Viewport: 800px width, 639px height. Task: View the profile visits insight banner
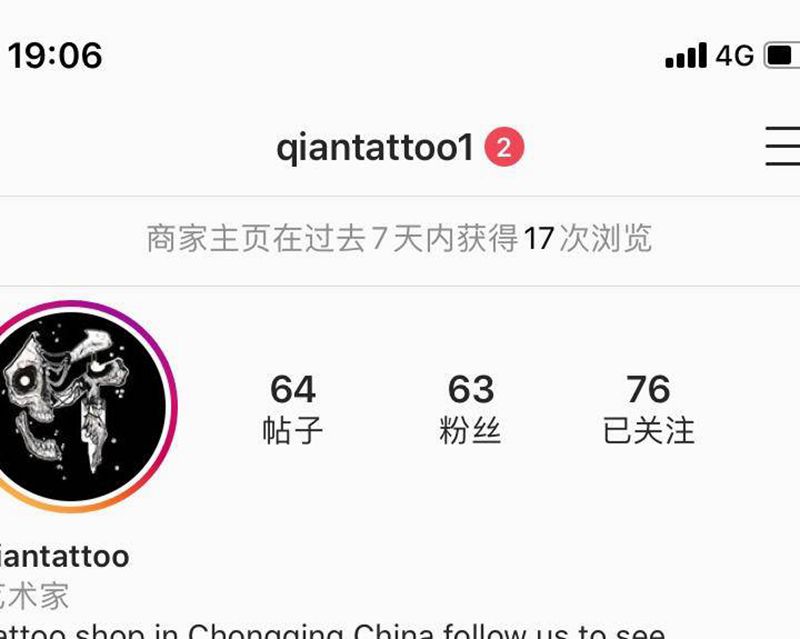[x=399, y=239]
